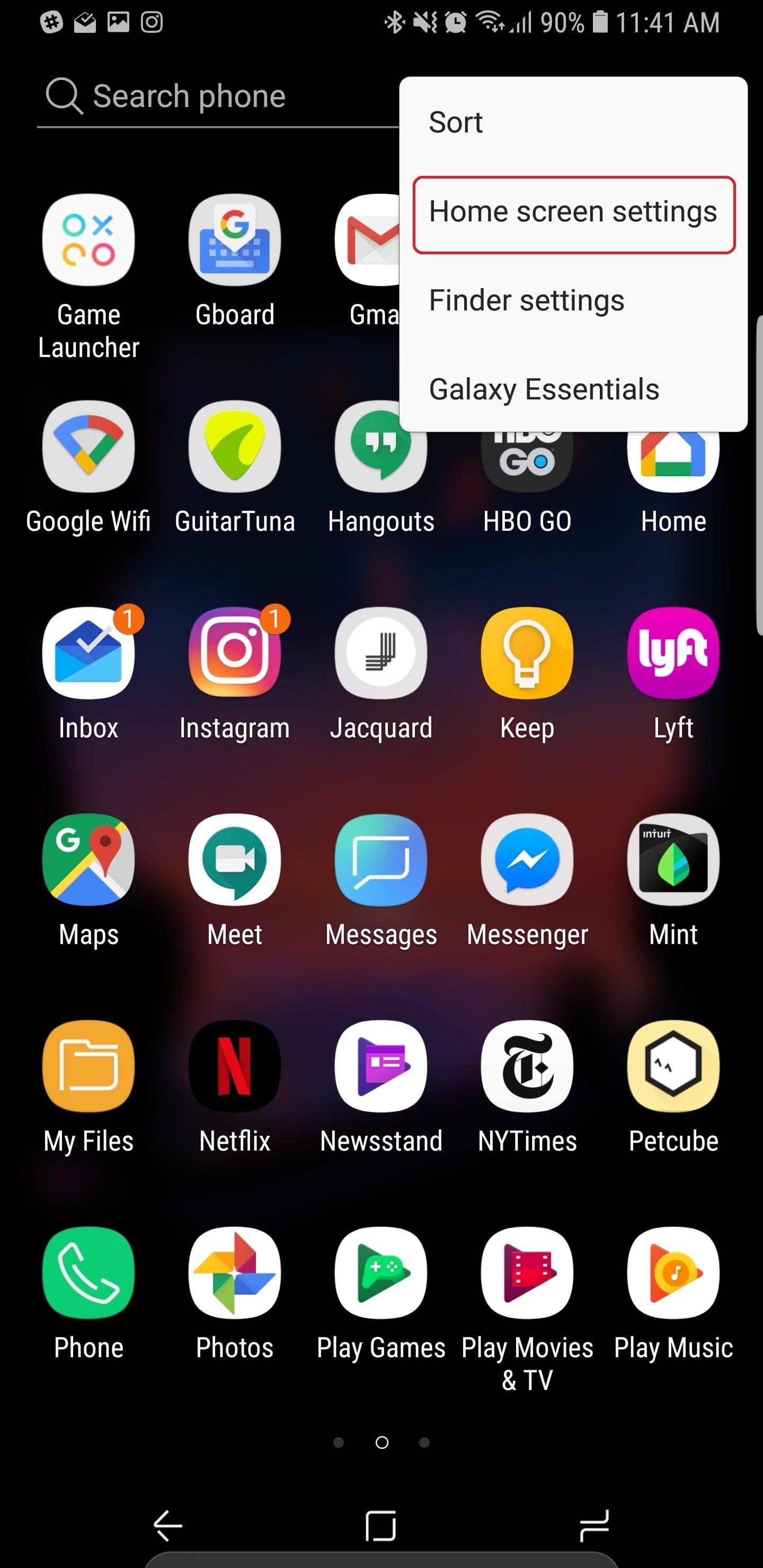The width and height of the screenshot is (763, 1568).
Task: Open Google Maps
Action: [88, 859]
